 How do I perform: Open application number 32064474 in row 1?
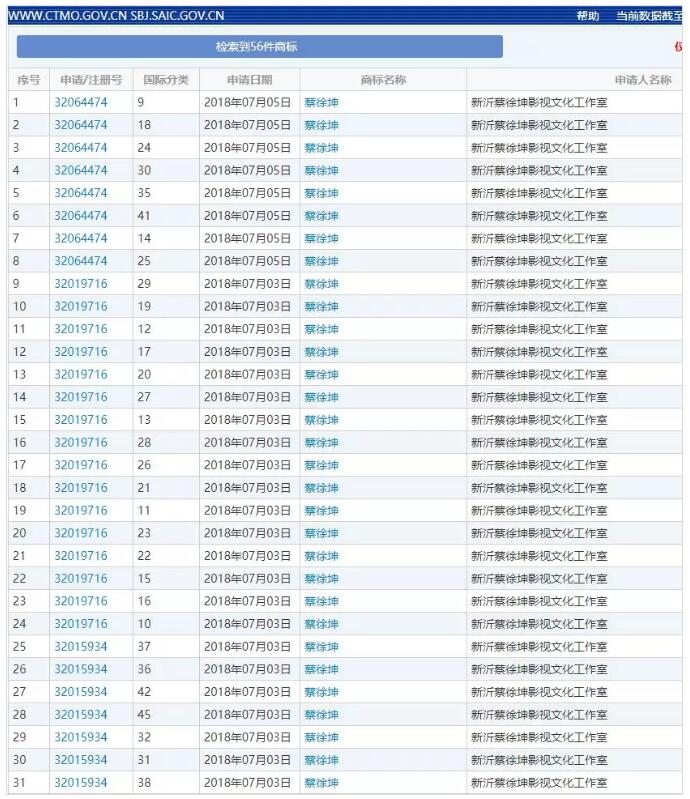80,102
